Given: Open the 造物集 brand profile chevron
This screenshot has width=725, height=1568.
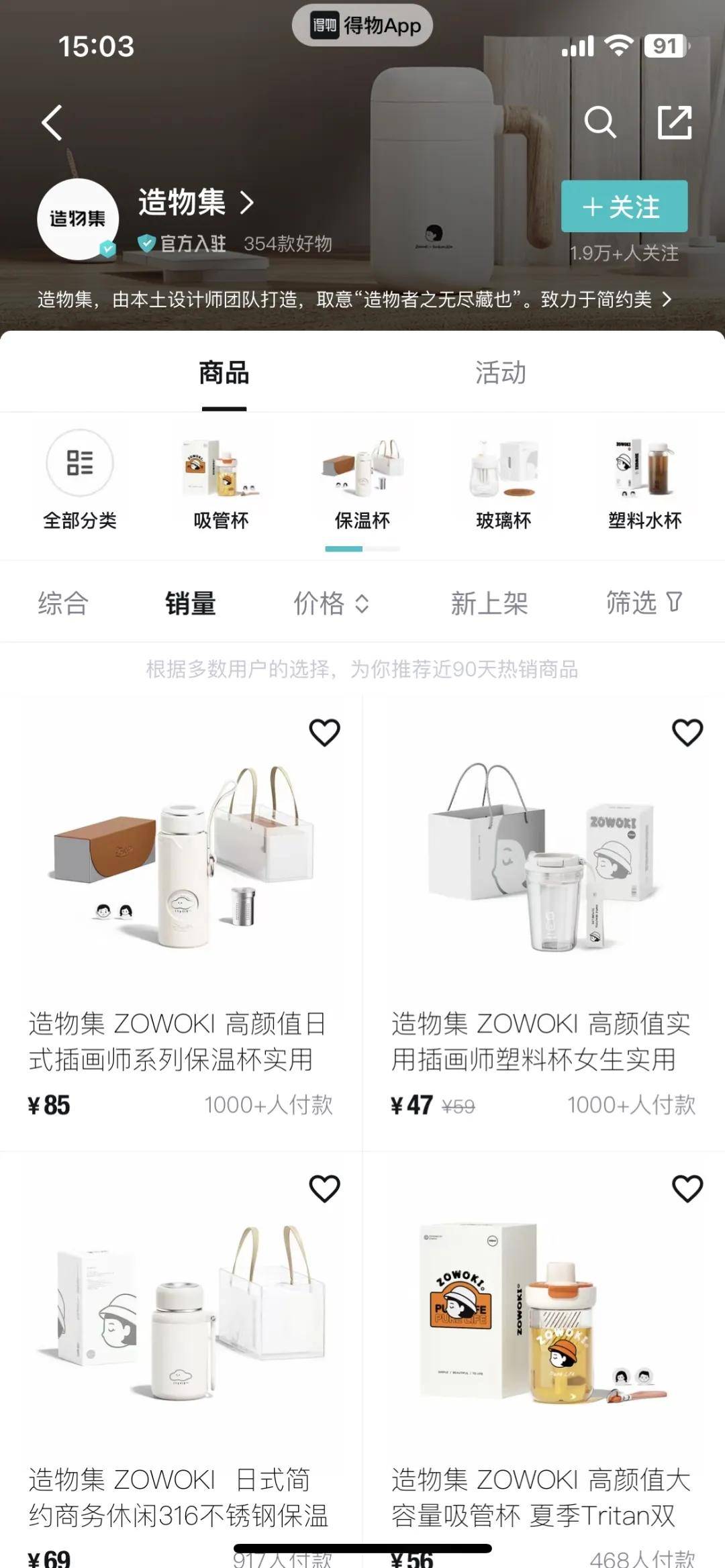Looking at the screenshot, I should [x=246, y=203].
